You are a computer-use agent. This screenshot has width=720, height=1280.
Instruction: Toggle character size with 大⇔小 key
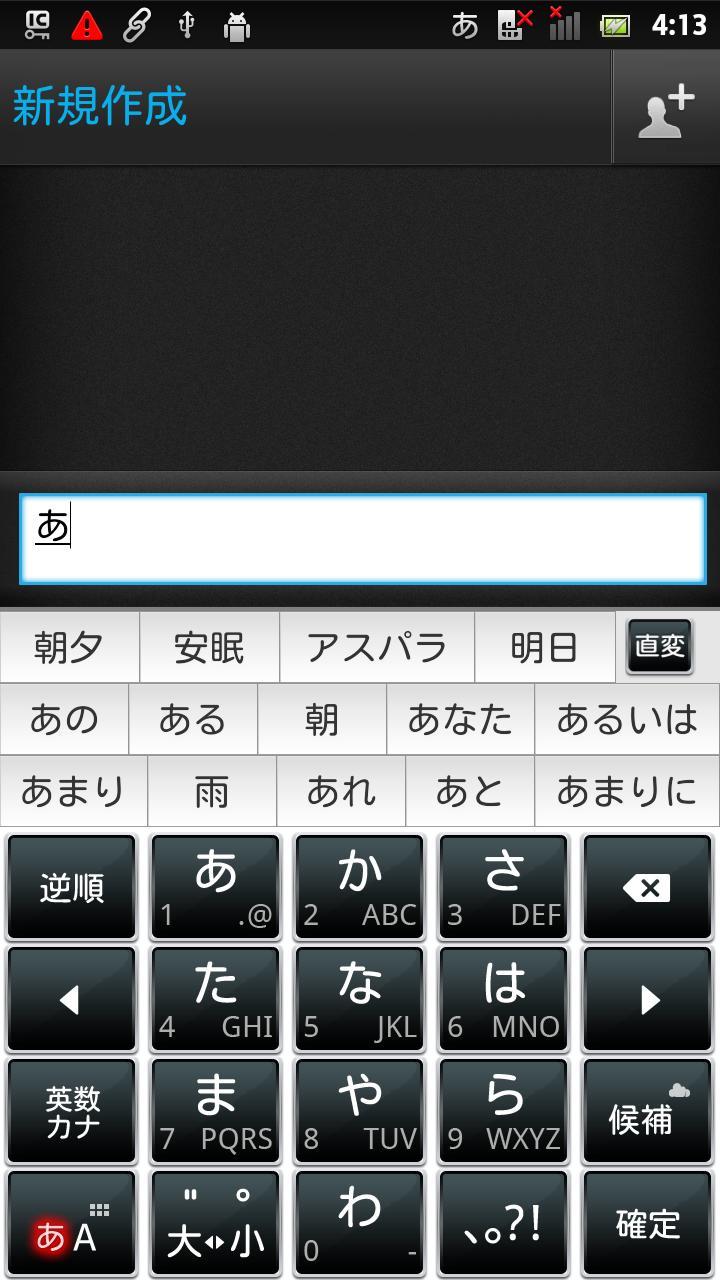[215, 1222]
